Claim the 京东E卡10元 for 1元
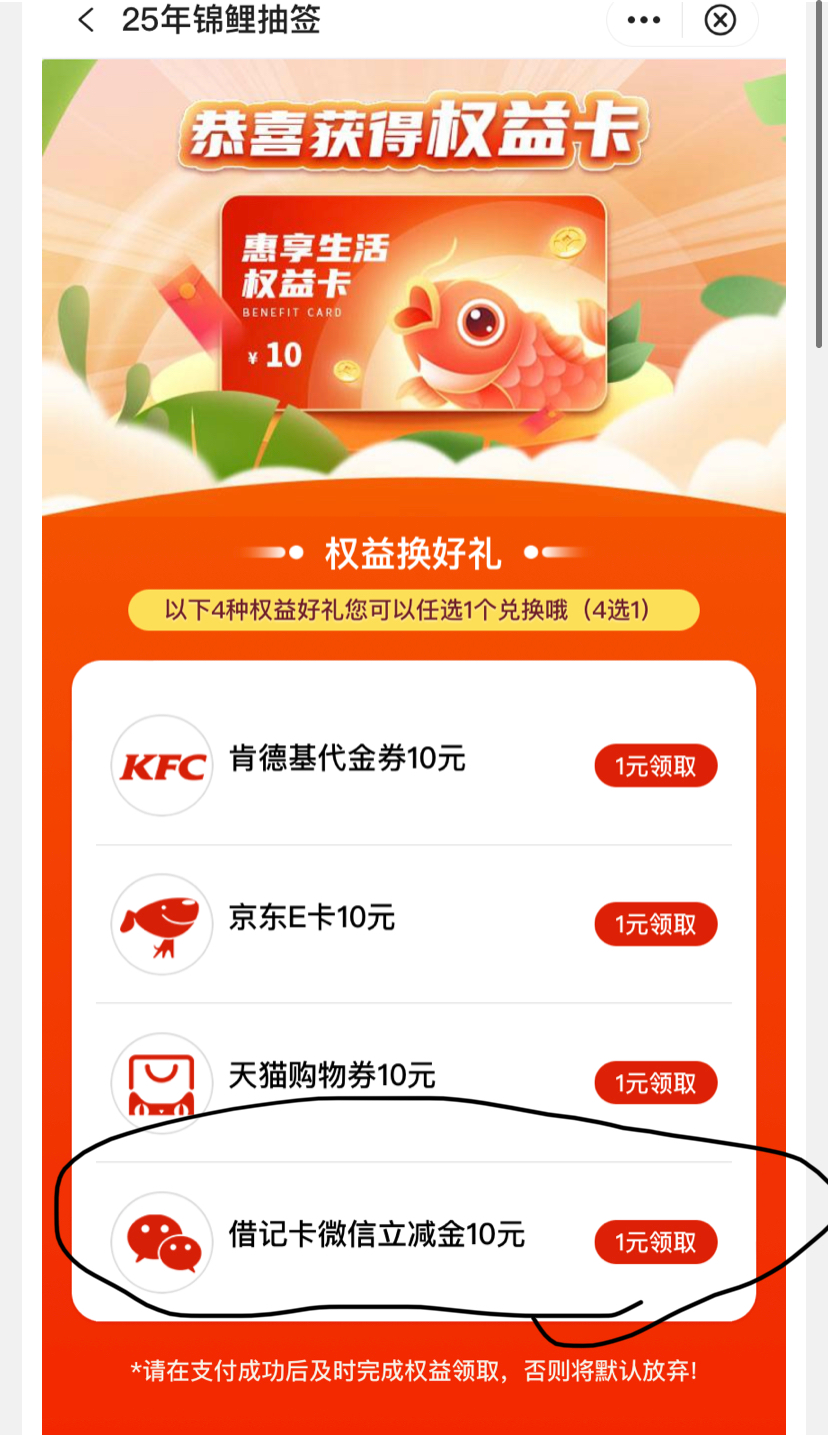 point(656,925)
